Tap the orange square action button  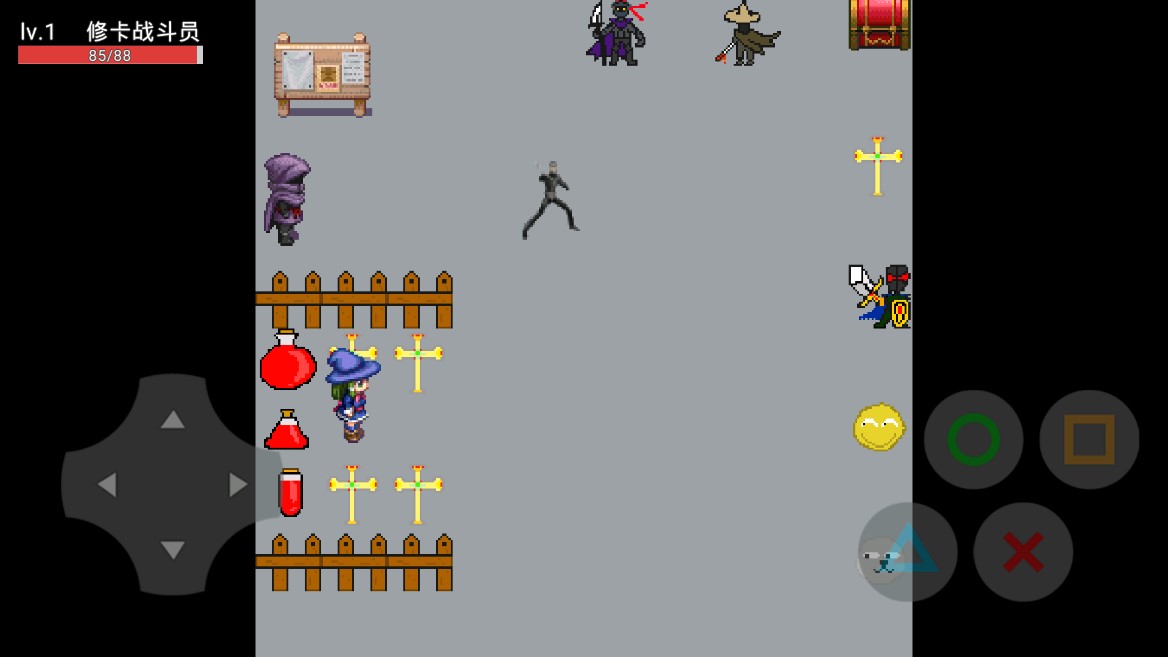pos(1089,439)
